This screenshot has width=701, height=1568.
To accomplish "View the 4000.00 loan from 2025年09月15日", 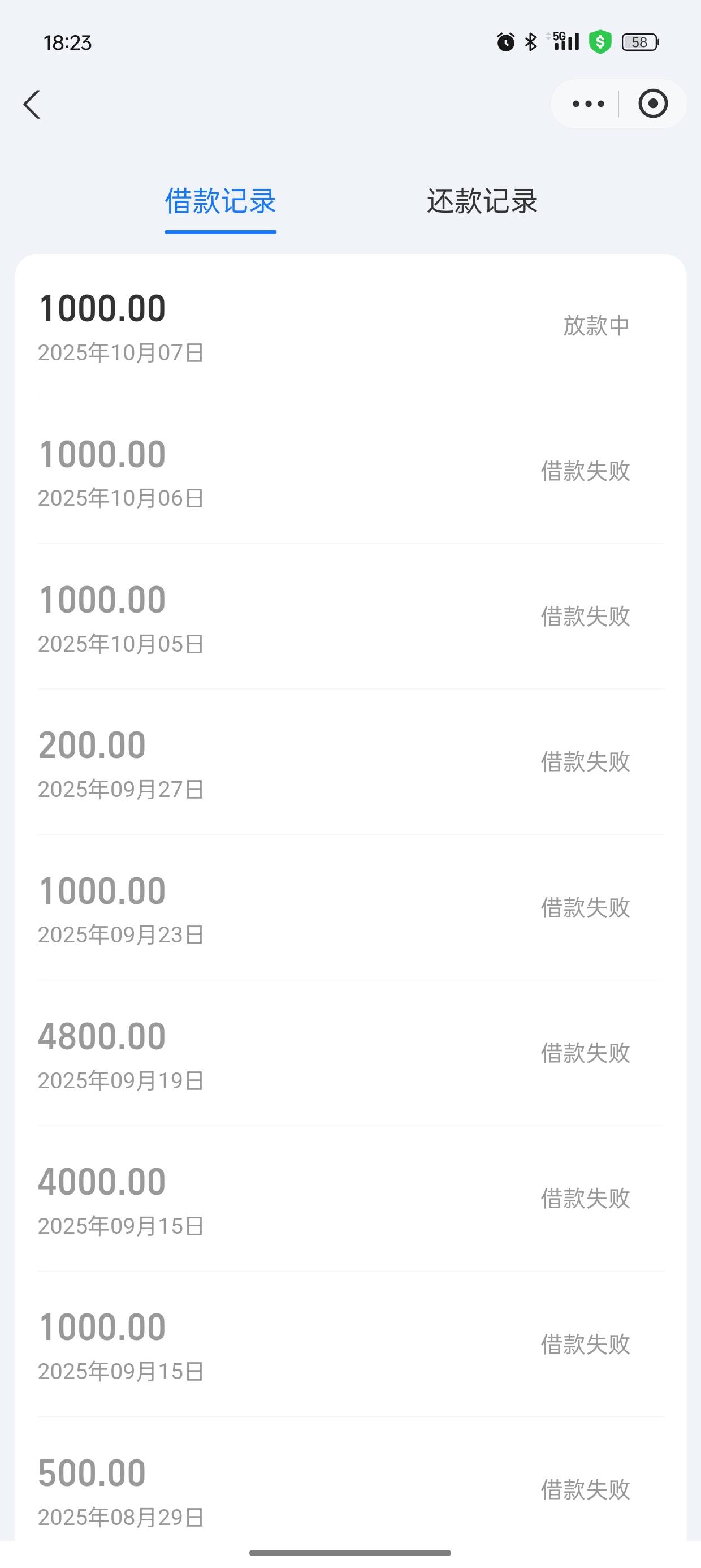I will (350, 1199).
